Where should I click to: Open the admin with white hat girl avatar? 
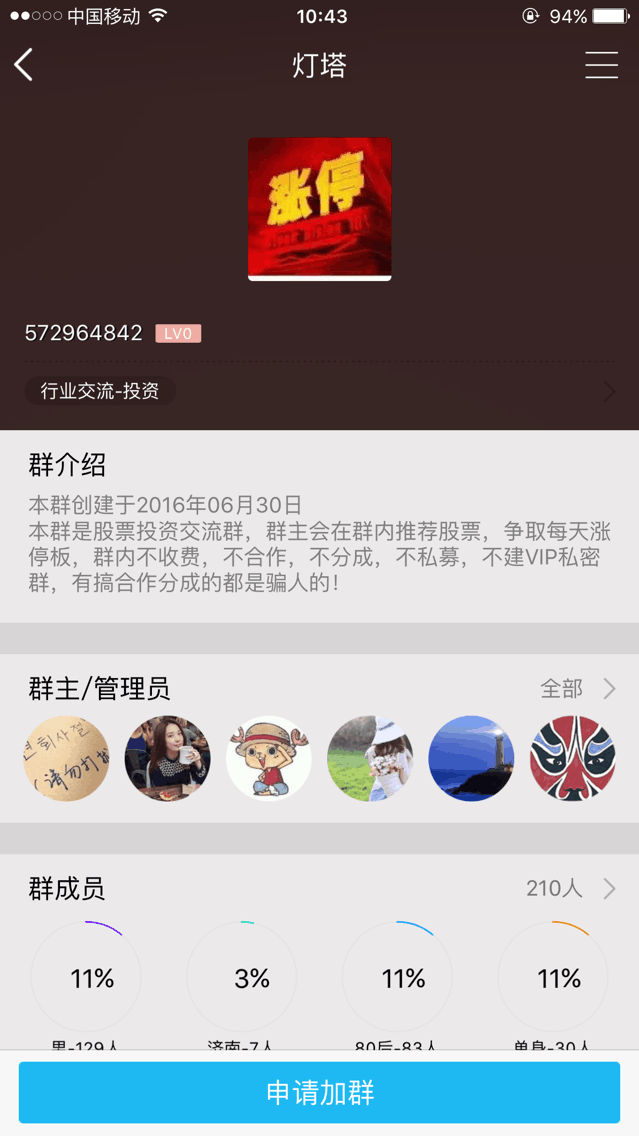pyautogui.click(x=370, y=759)
